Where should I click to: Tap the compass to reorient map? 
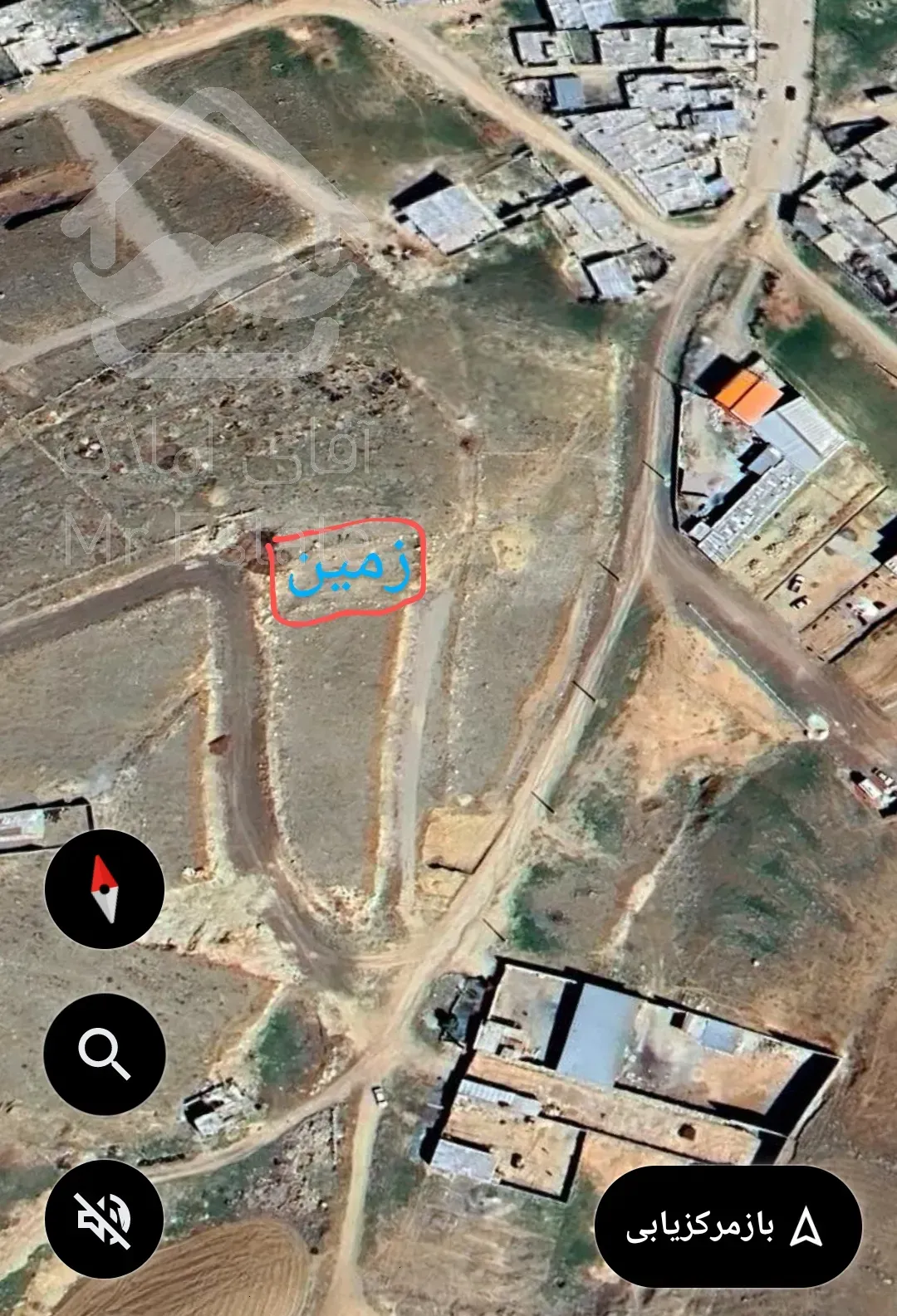(x=105, y=889)
